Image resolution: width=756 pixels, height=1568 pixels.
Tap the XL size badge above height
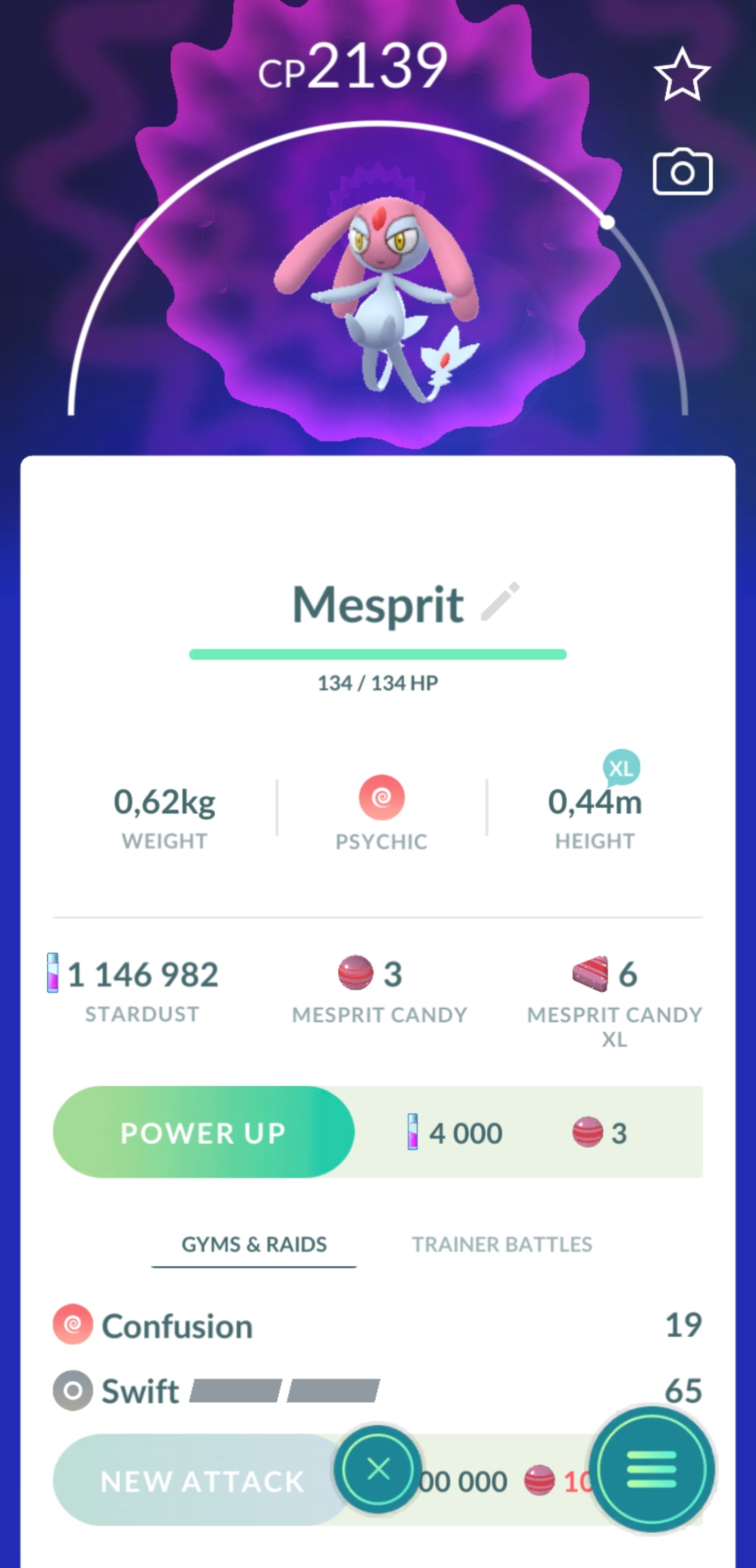pyautogui.click(x=621, y=768)
